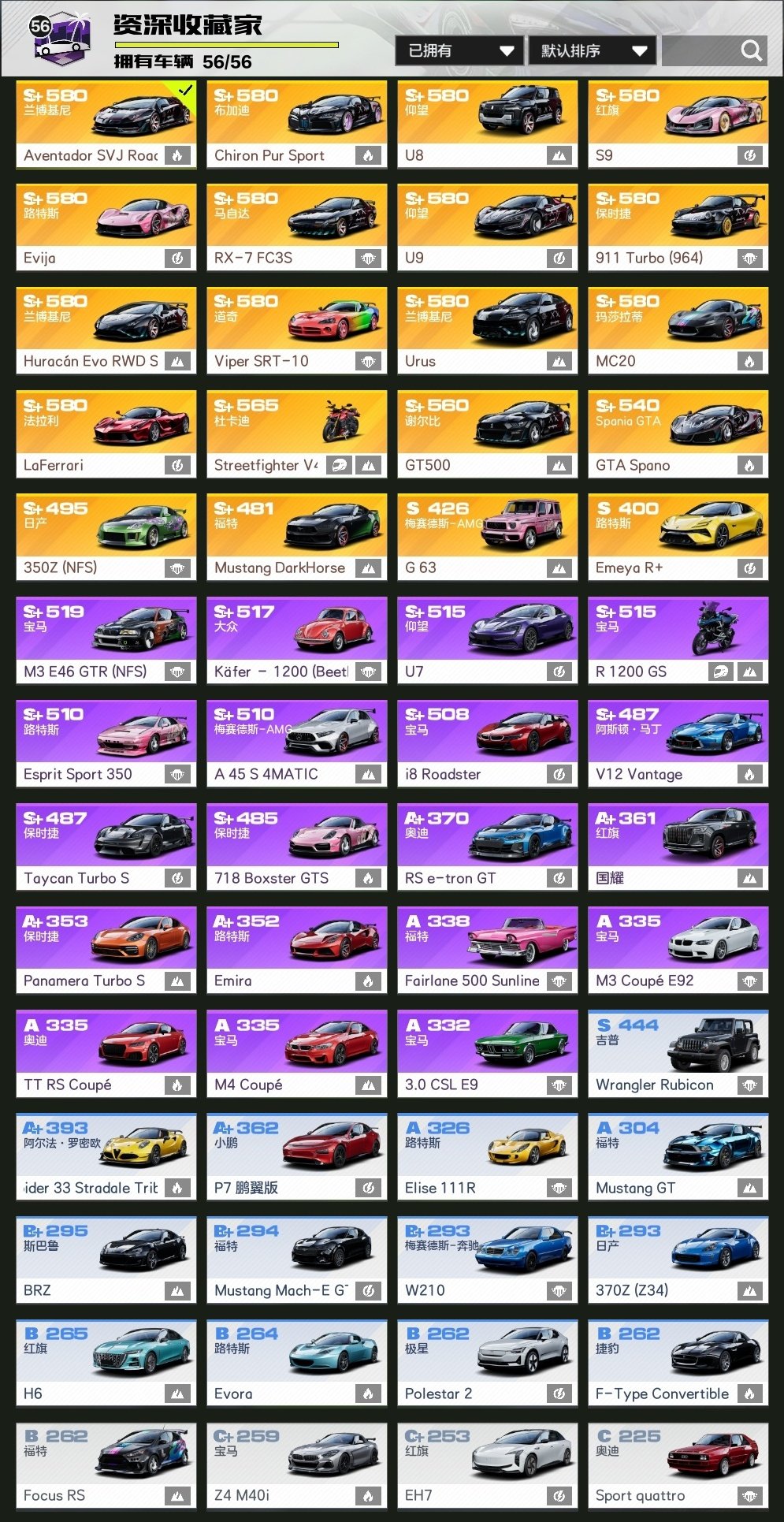This screenshot has width=784, height=1522.
Task: Open the Polestar 2 car card
Action: (x=487, y=1362)
